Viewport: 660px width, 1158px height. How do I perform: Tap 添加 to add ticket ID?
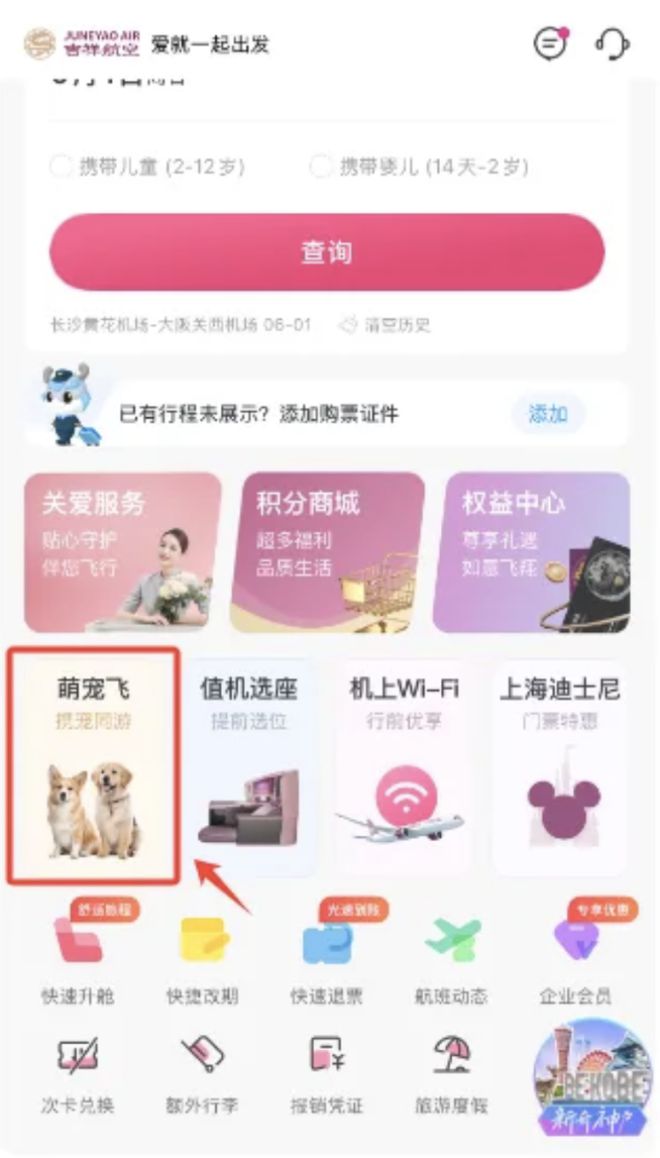click(x=548, y=413)
